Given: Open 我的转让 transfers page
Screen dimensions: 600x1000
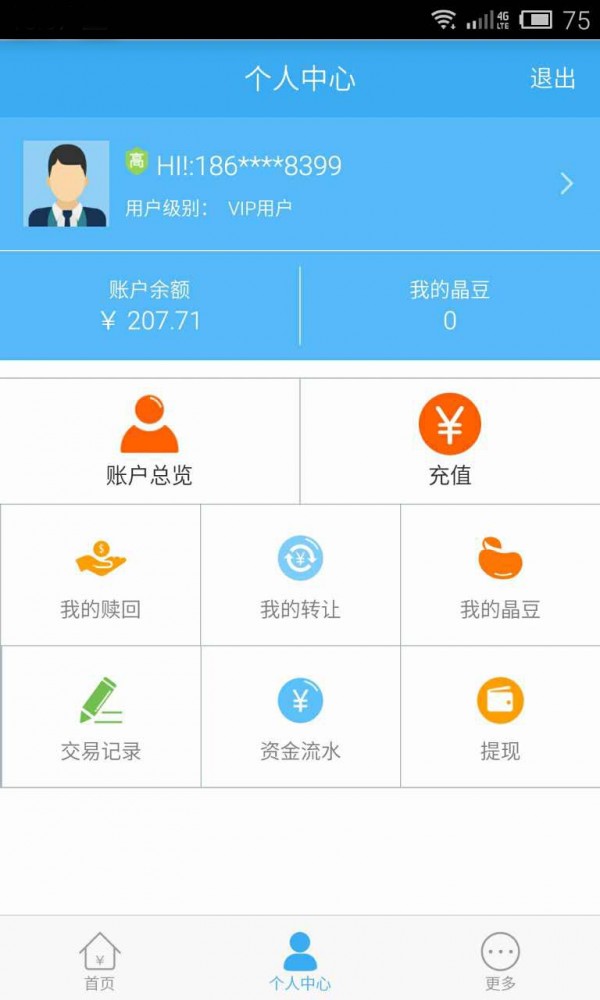Looking at the screenshot, I should [x=300, y=577].
